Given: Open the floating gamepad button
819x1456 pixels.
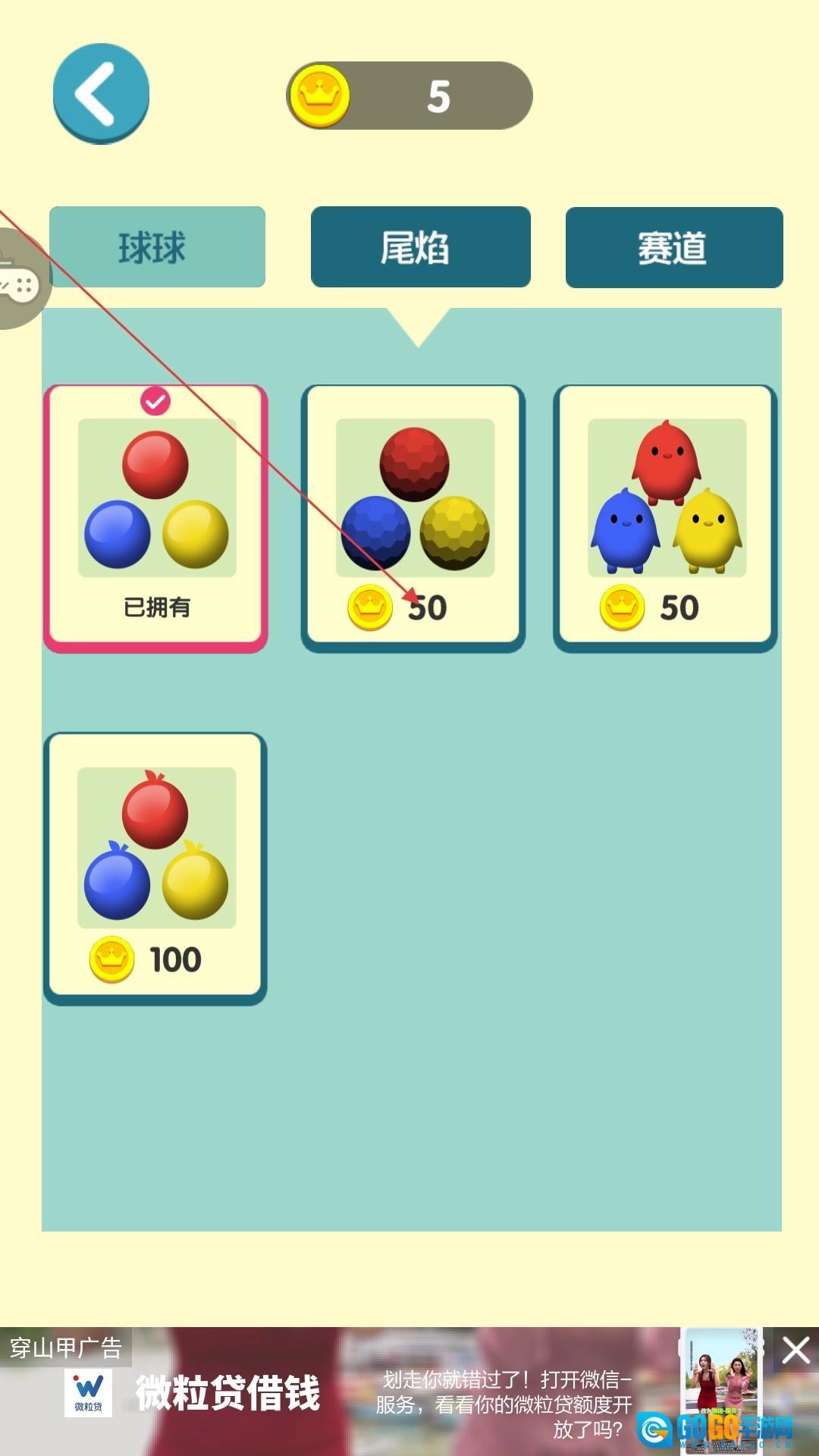Looking at the screenshot, I should [20, 282].
